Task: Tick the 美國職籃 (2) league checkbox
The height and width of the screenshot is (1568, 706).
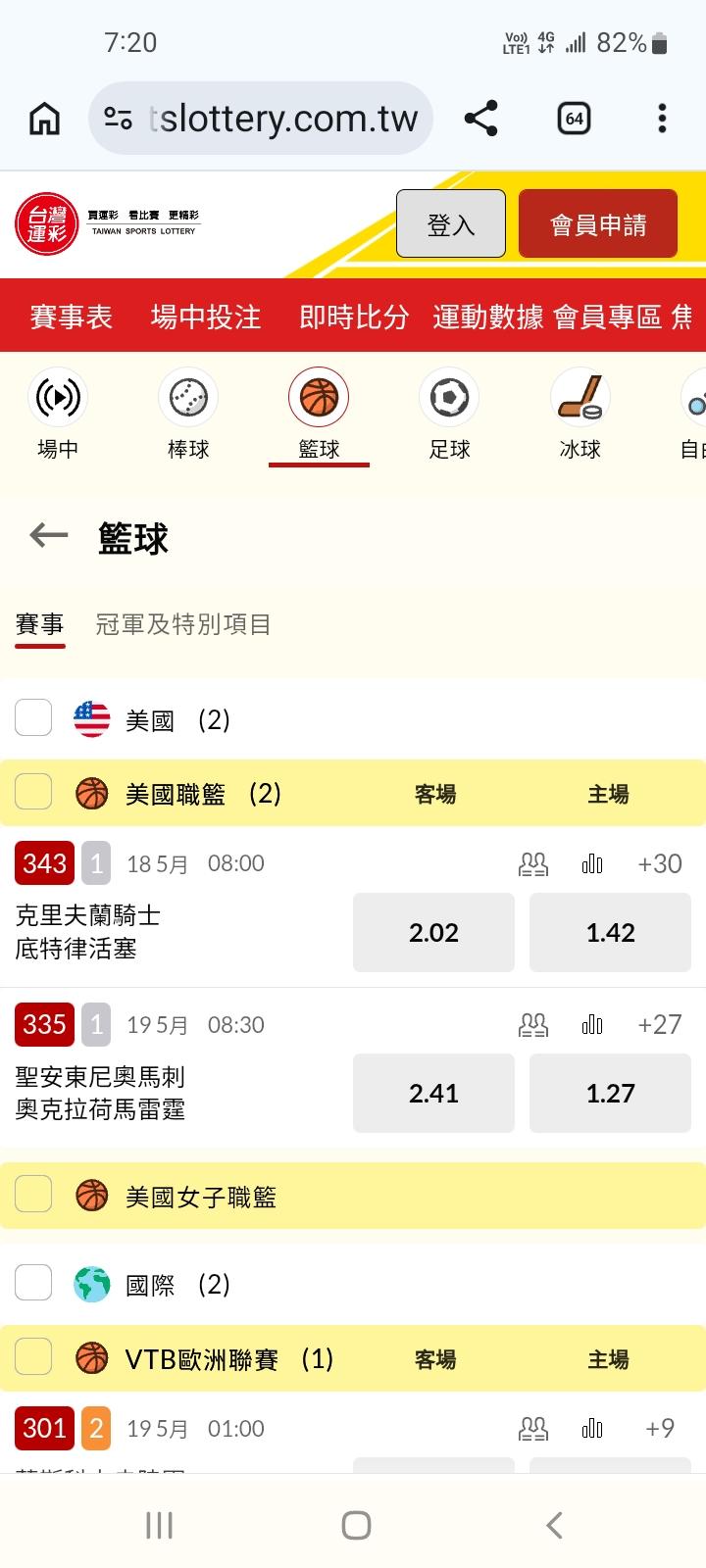Action: (33, 792)
